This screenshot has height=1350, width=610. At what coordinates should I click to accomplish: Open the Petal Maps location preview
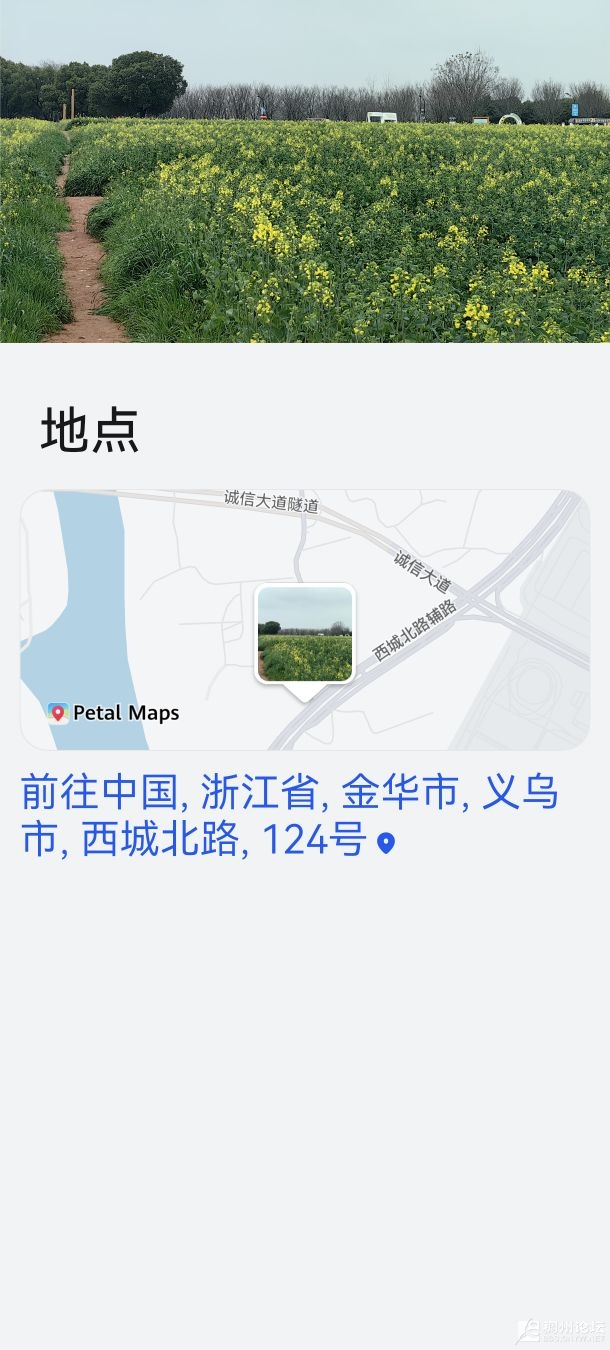304,620
